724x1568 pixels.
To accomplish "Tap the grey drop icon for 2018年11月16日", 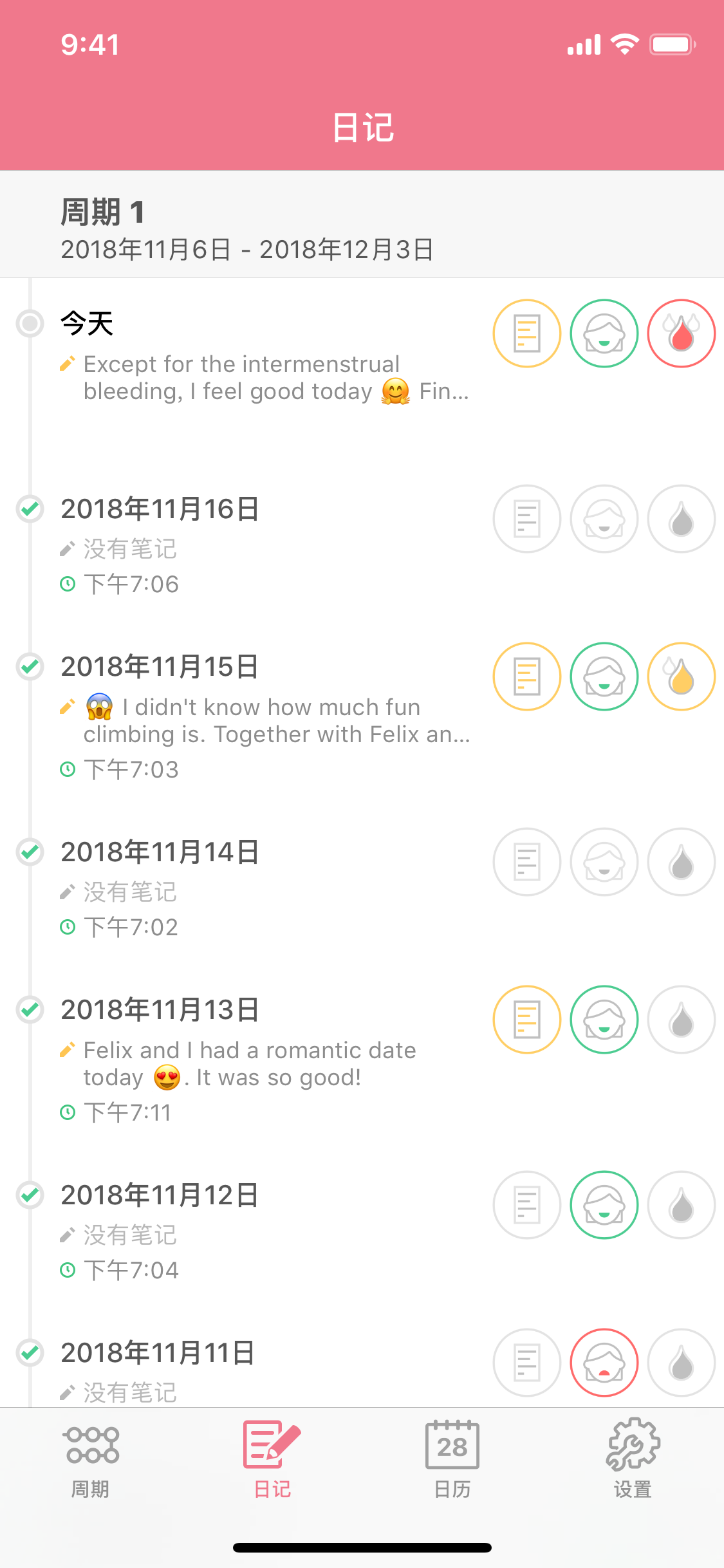I will 682,519.
